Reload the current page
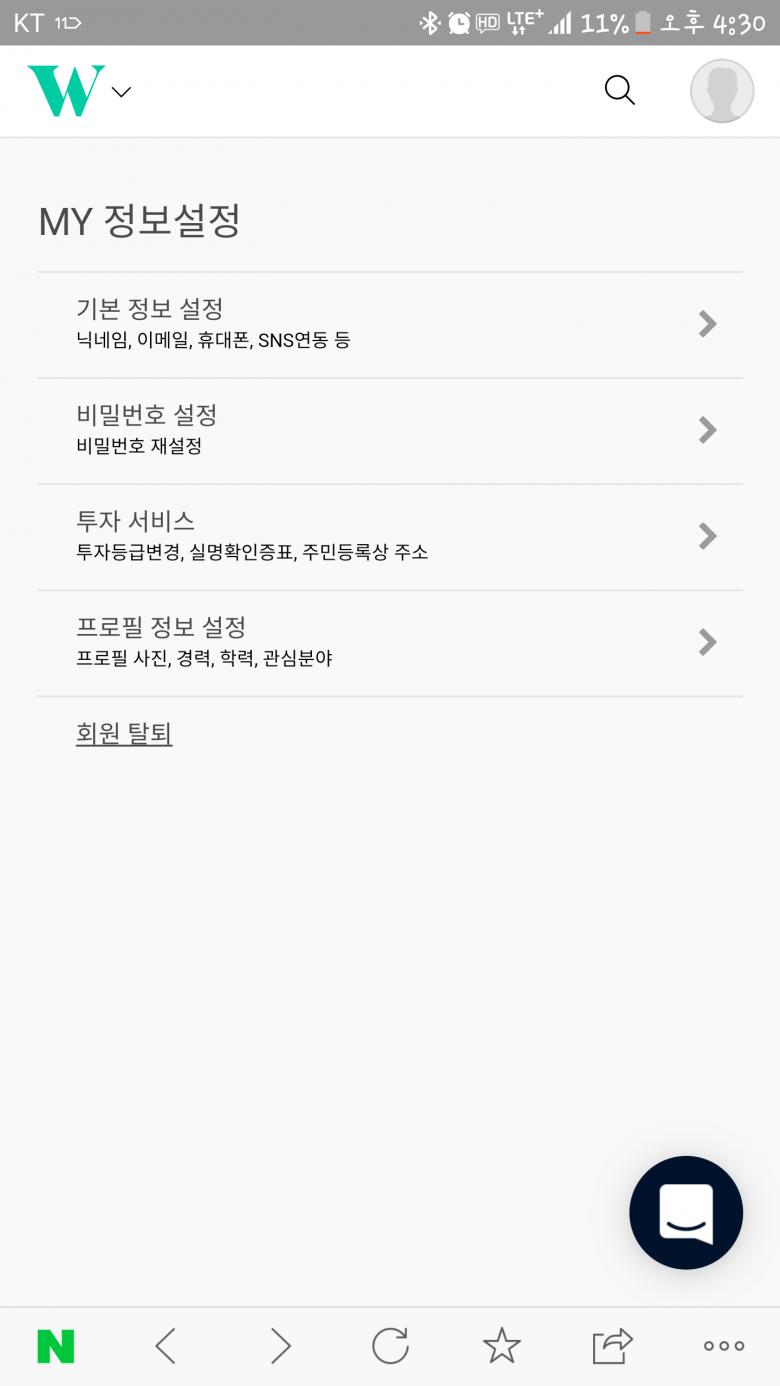This screenshot has width=780, height=1386. pos(390,1346)
